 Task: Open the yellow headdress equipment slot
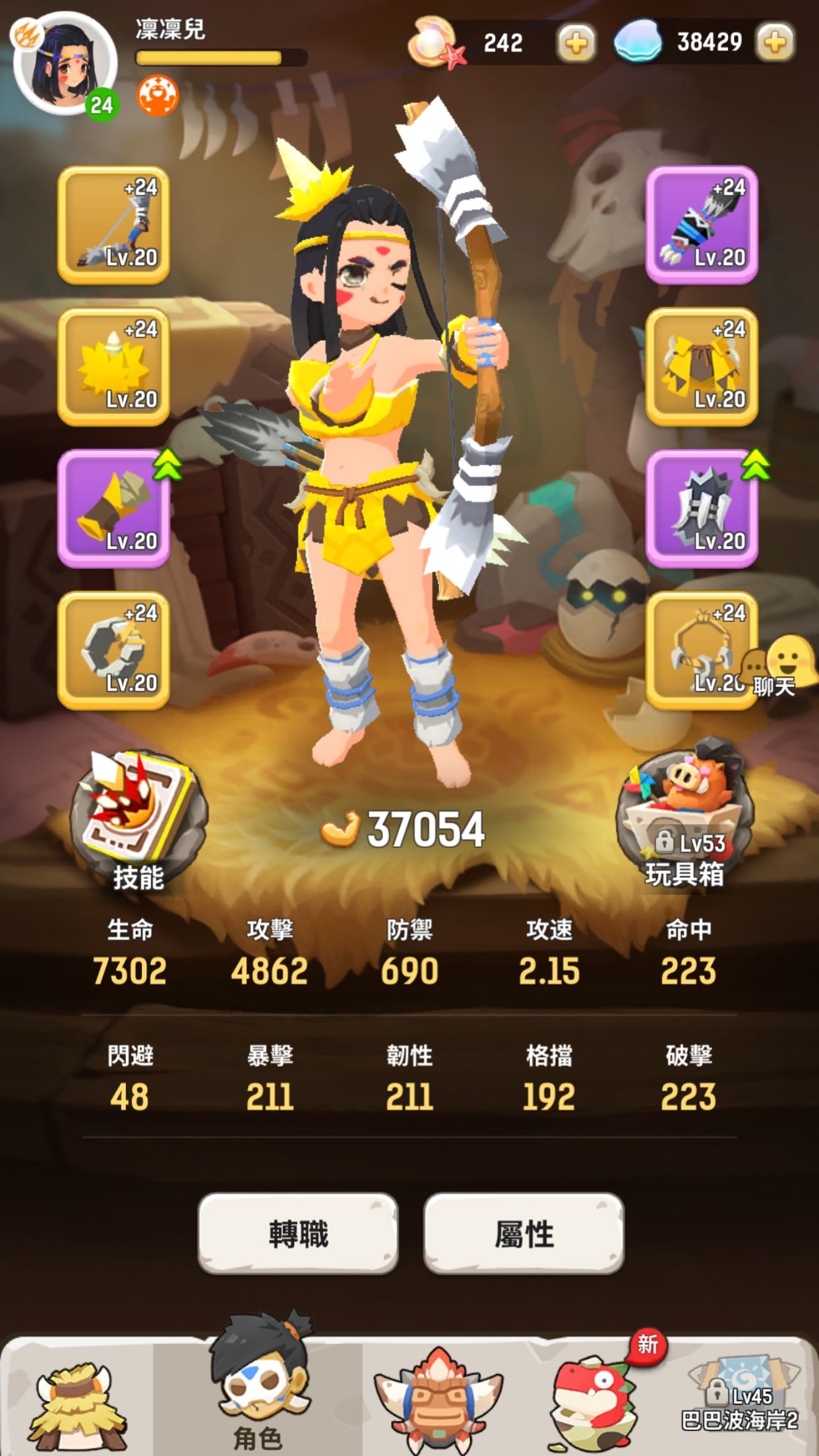113,367
